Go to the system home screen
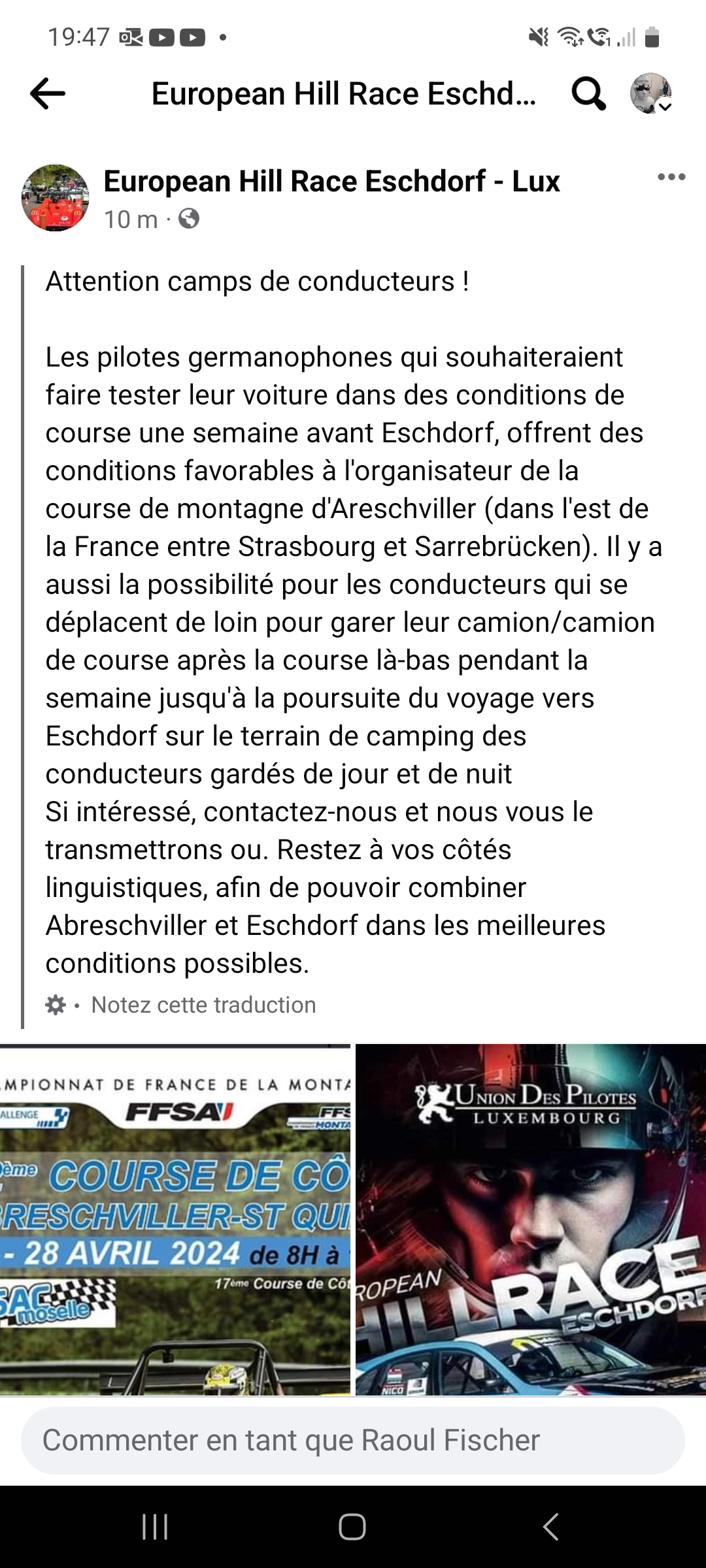 [x=352, y=1527]
